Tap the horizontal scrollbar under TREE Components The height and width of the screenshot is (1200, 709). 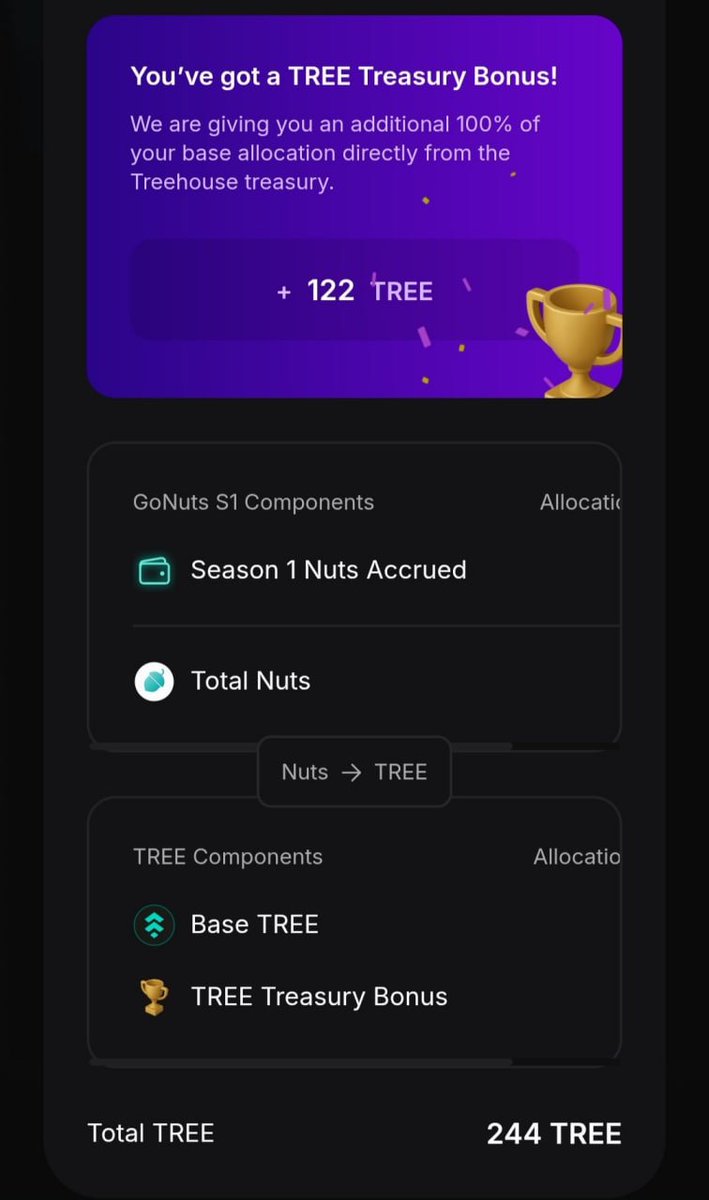[300, 1062]
